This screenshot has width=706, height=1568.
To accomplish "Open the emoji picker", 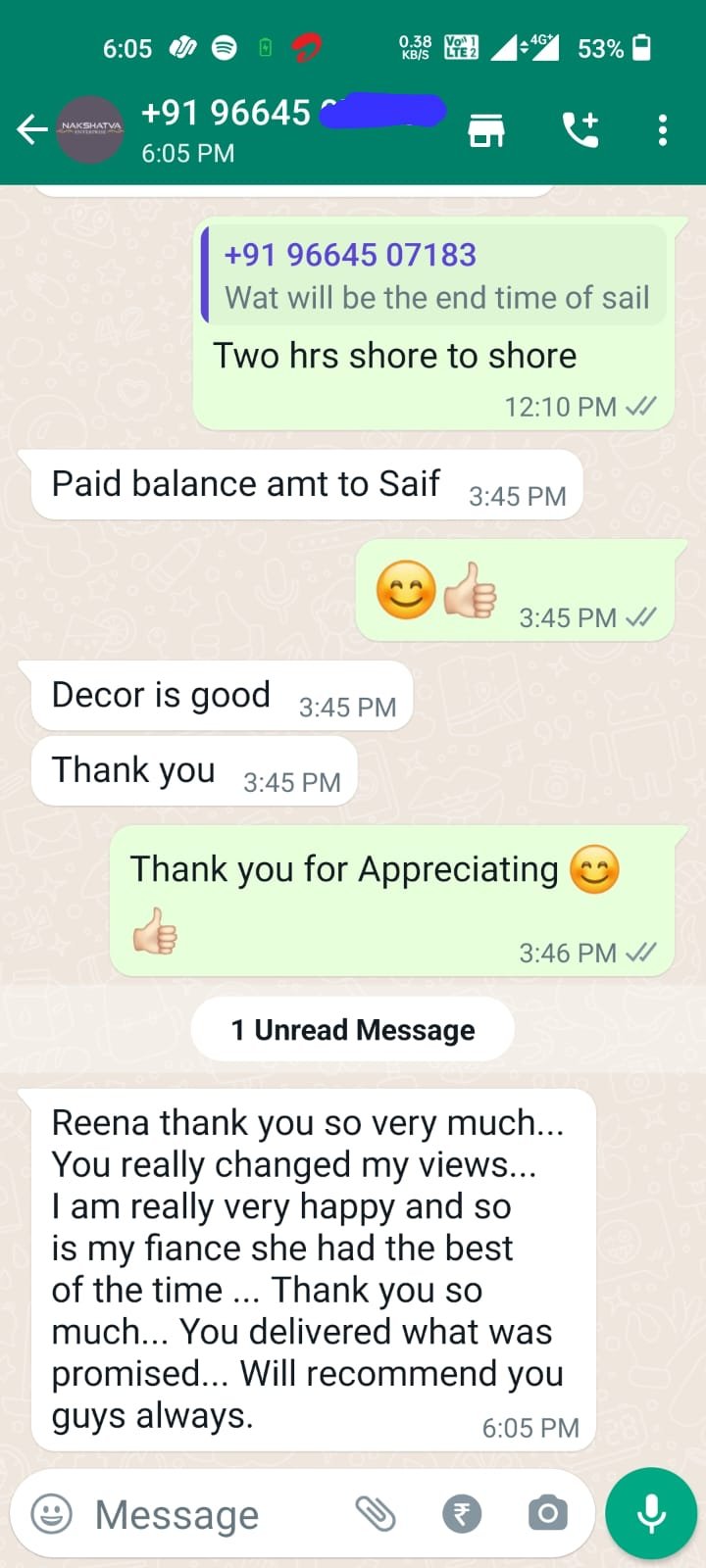I will (x=52, y=1514).
